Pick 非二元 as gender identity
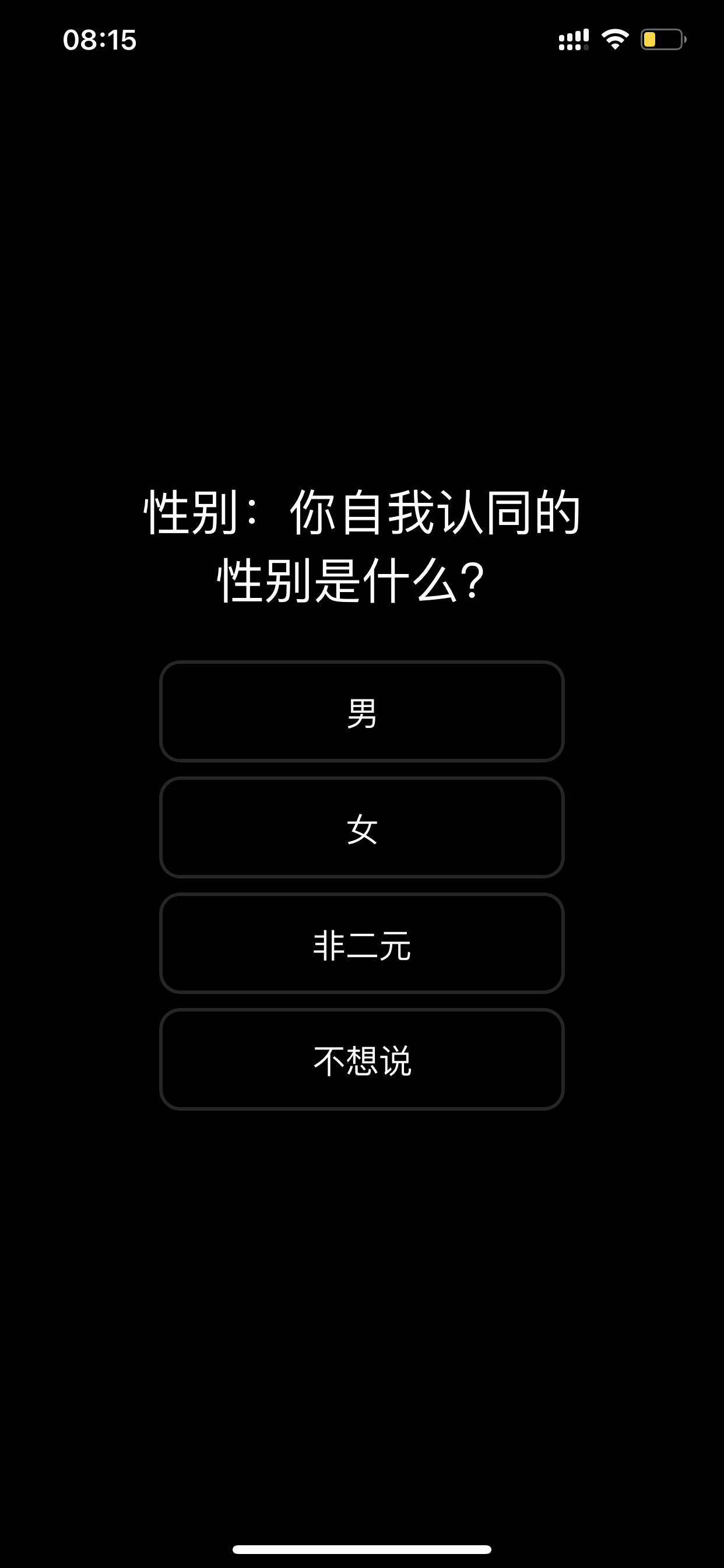This screenshot has width=724, height=1568. [x=362, y=943]
